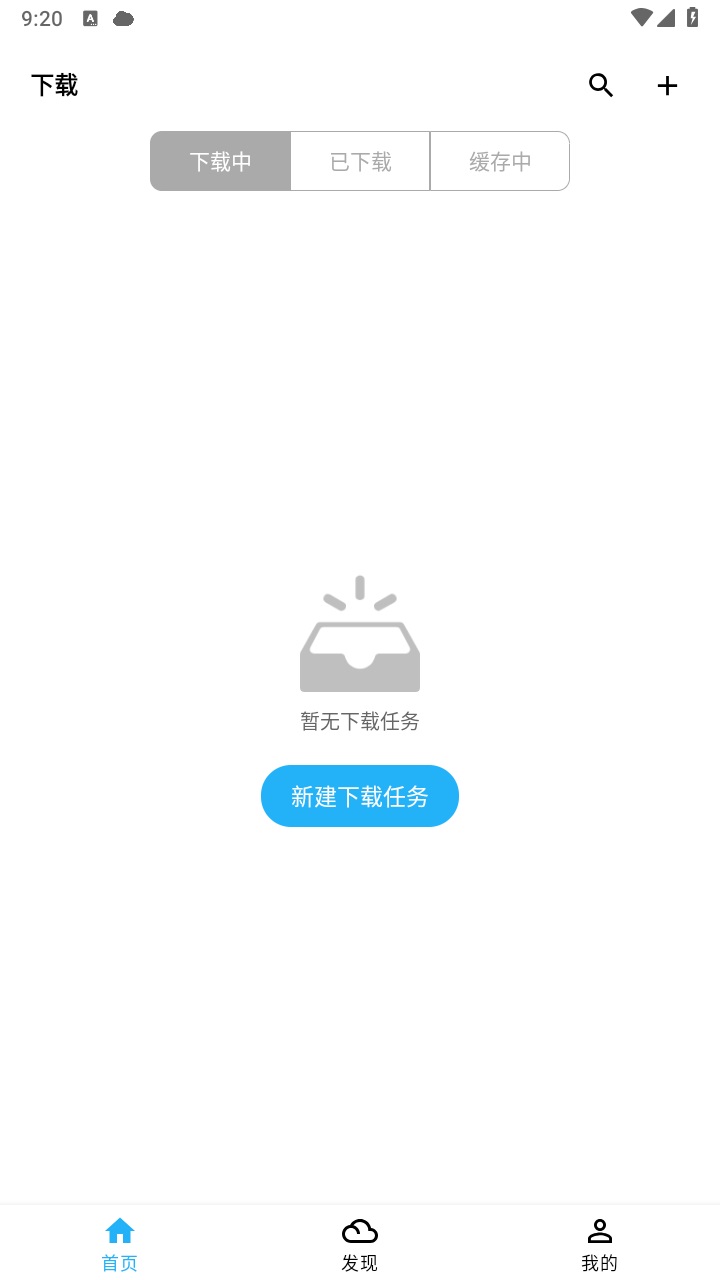Open 我的 profile via the person icon
720x1280 pixels.
(599, 1229)
